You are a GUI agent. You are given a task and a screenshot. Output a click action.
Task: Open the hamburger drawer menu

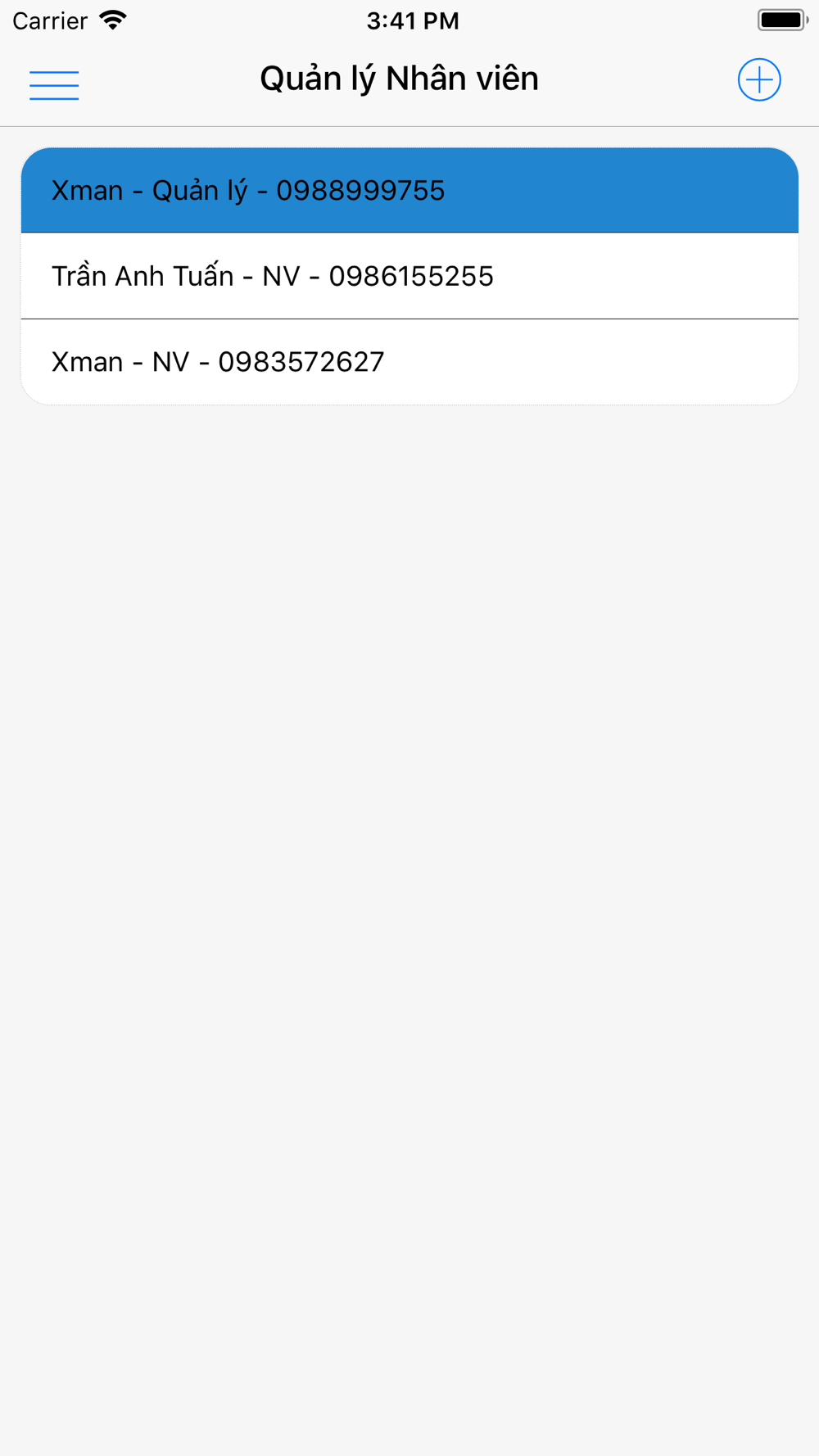pyautogui.click(x=54, y=84)
